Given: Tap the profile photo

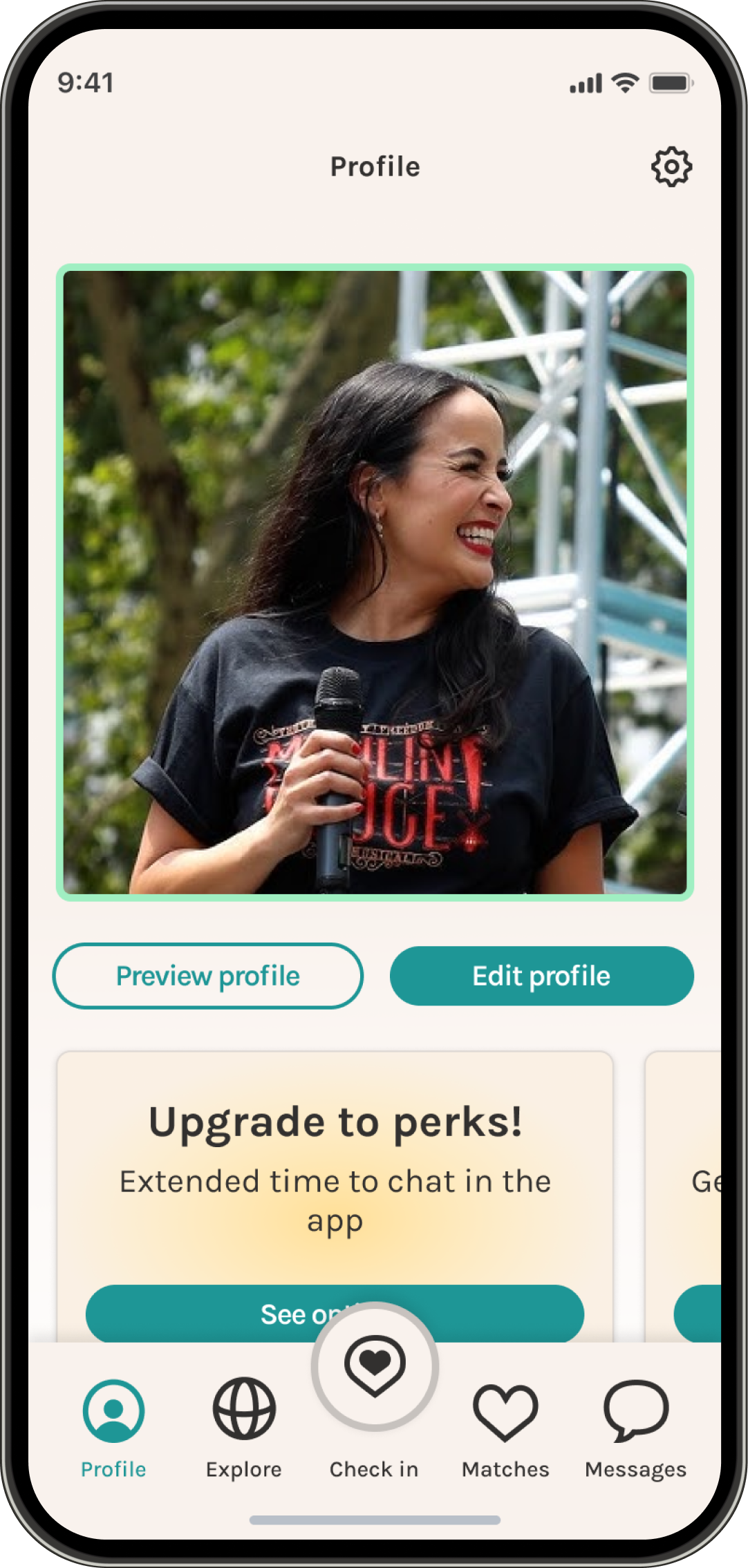Looking at the screenshot, I should 375,582.
